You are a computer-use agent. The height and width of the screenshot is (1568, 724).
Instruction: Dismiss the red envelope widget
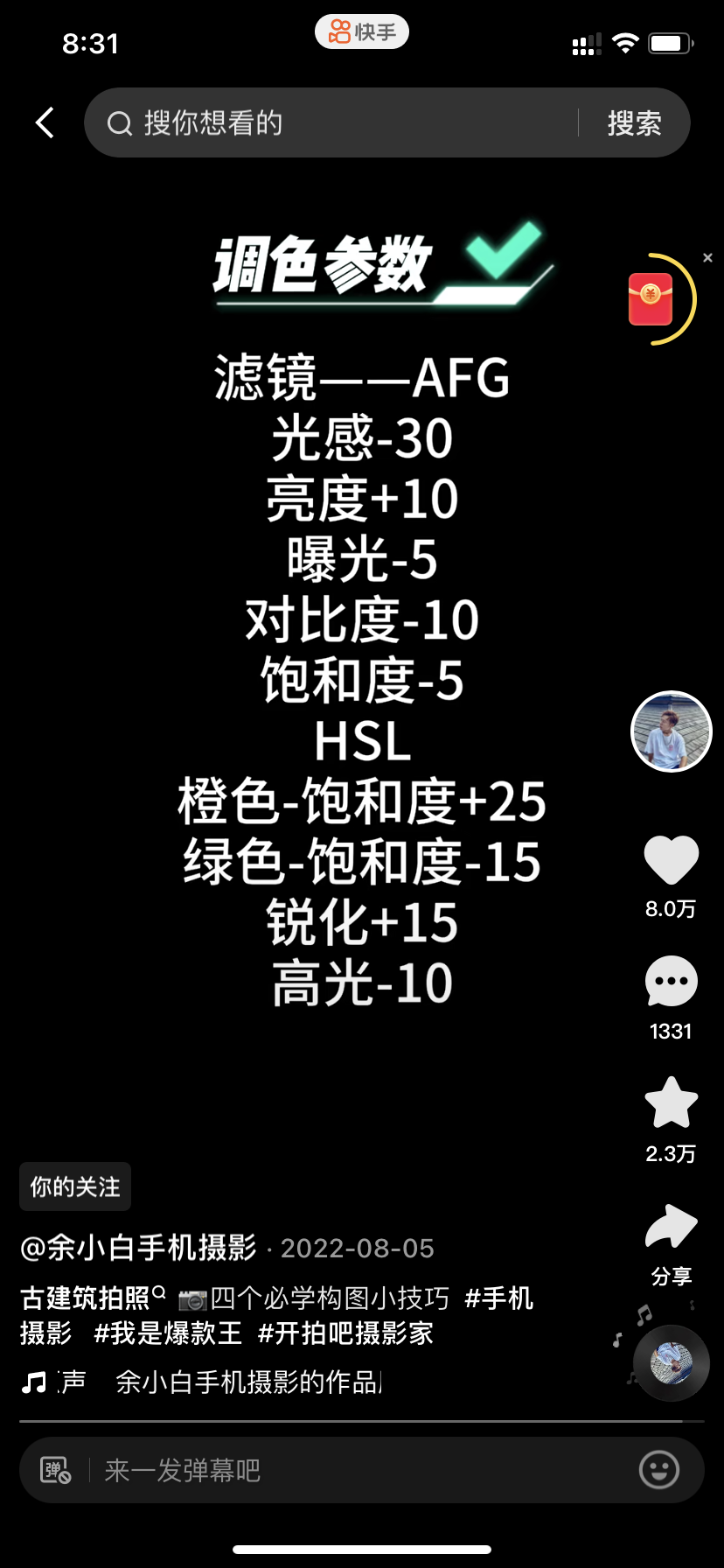(x=707, y=257)
